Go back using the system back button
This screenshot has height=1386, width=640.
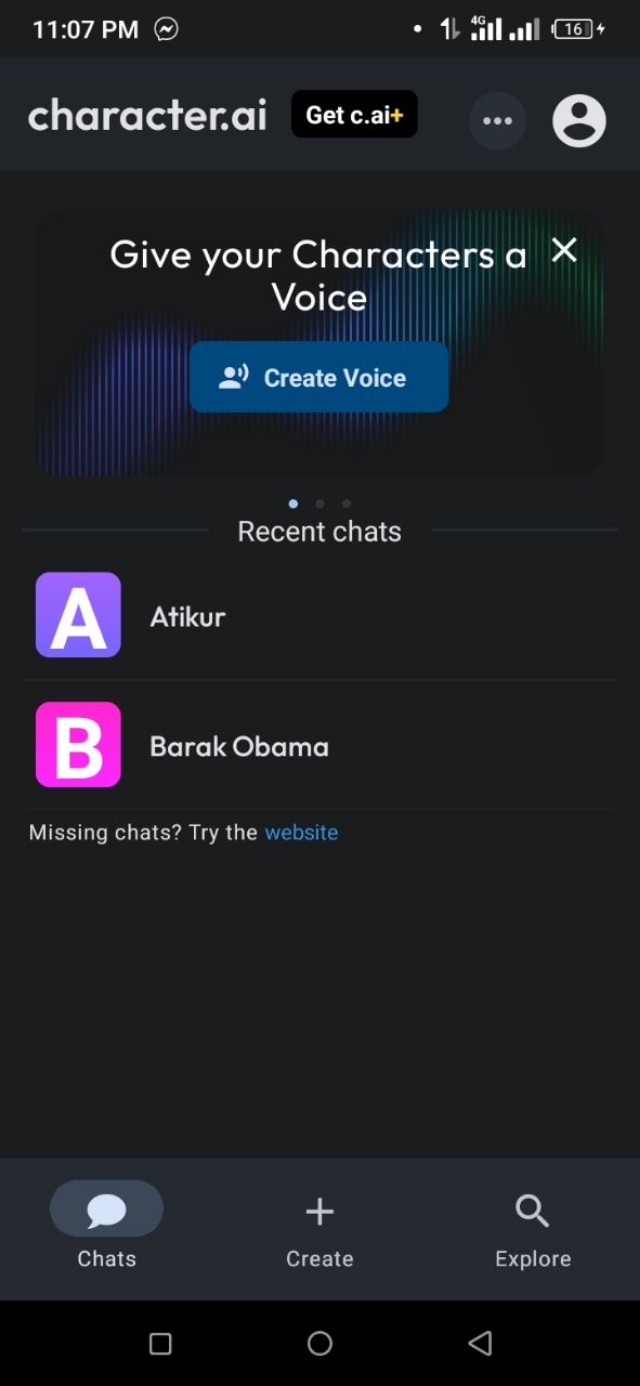tap(480, 1343)
